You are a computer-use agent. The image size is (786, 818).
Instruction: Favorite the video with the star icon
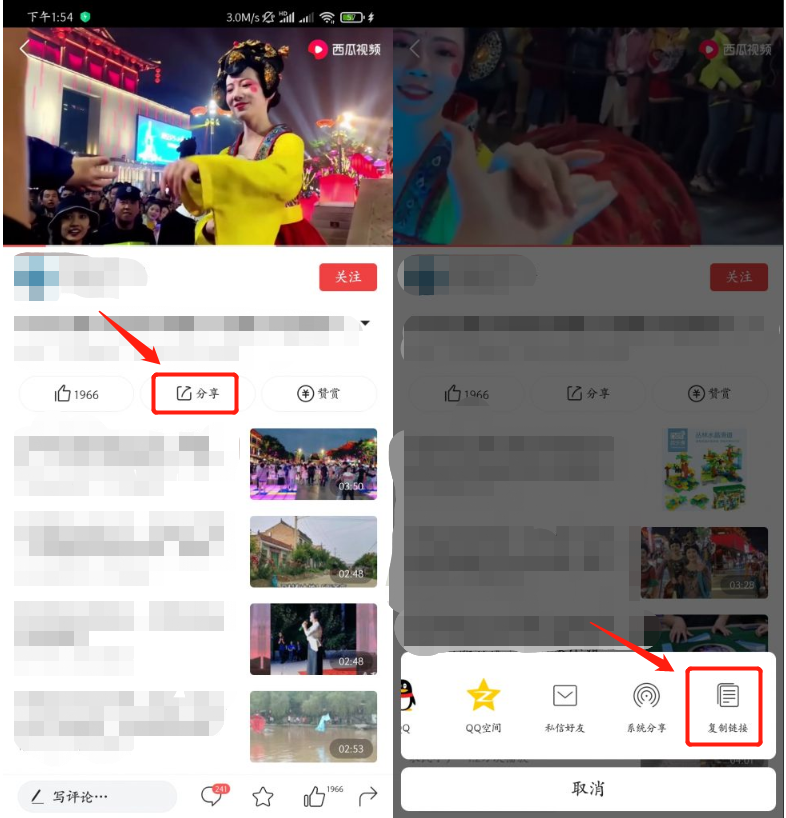coord(263,796)
